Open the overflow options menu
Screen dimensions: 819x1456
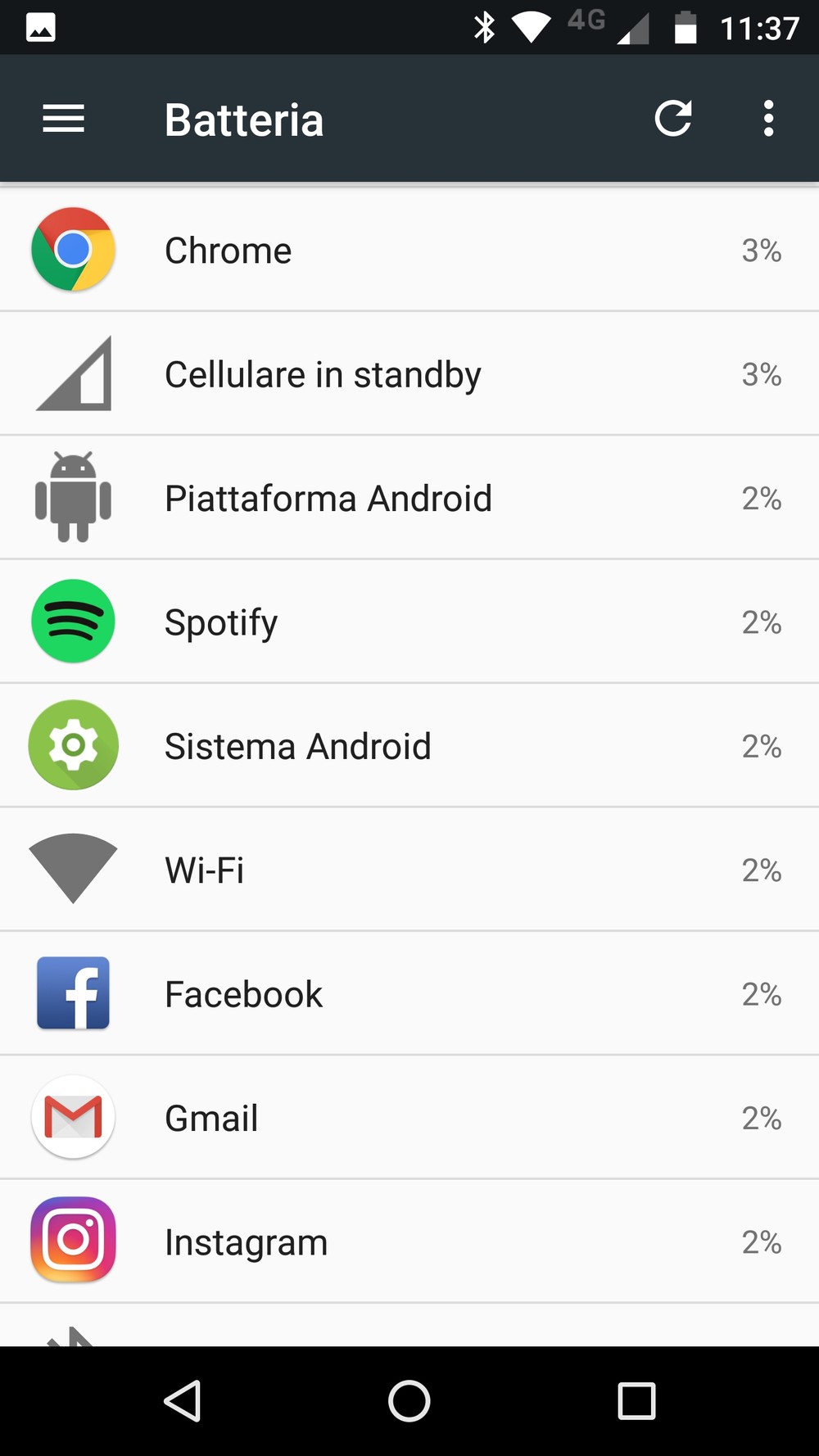point(768,120)
